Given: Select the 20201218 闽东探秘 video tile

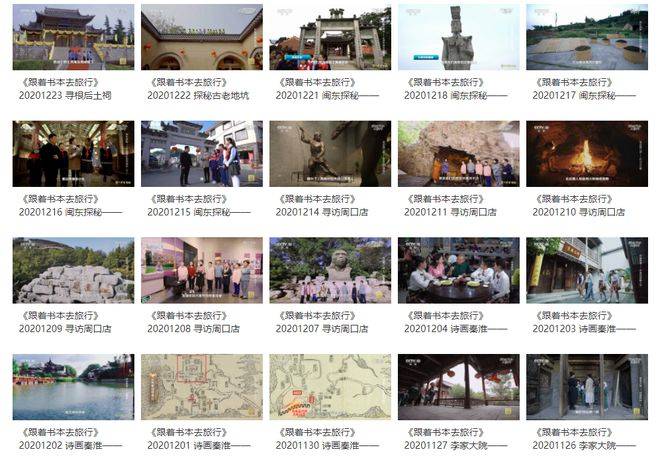Looking at the screenshot, I should [x=458, y=37].
